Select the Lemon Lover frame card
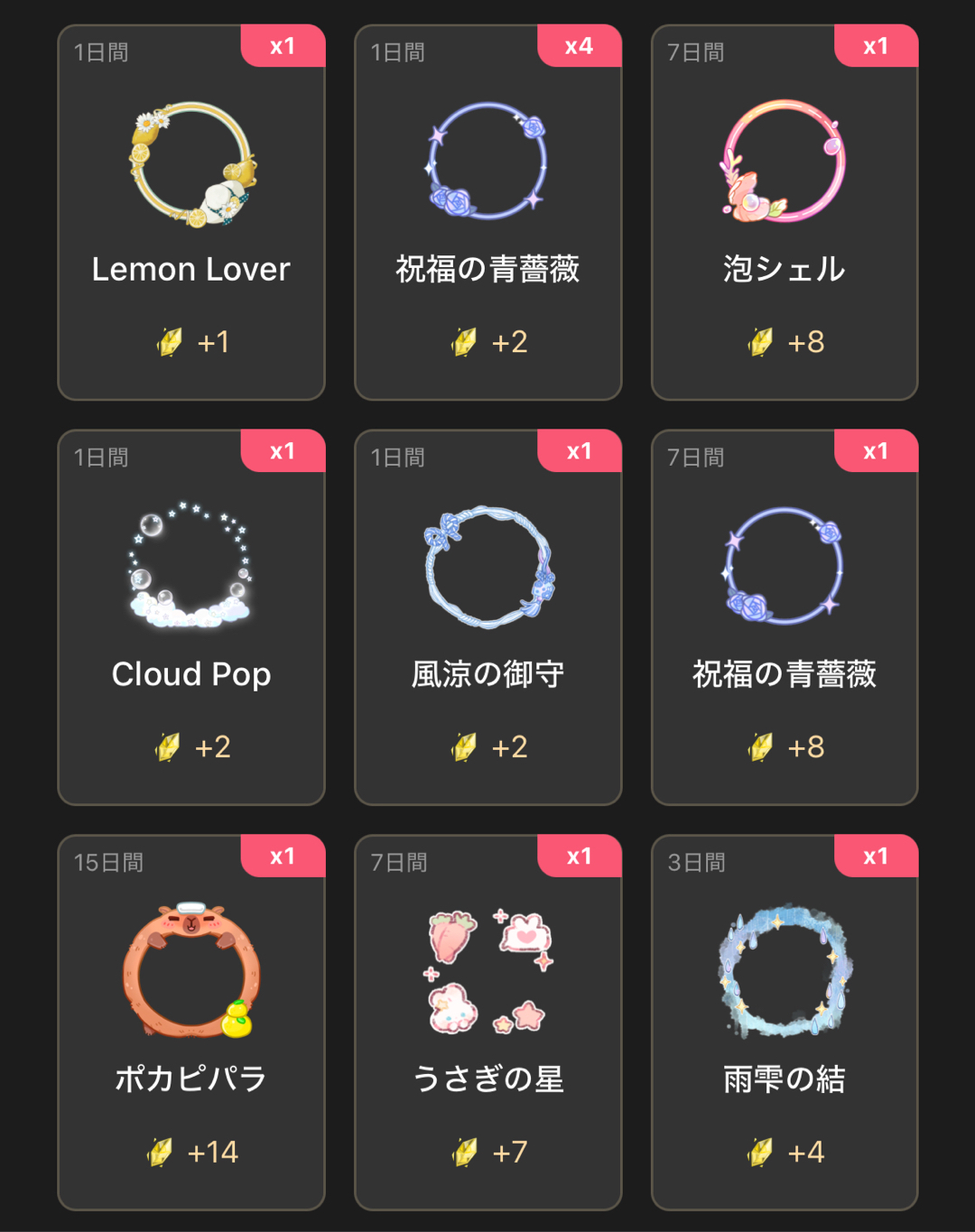The image size is (975, 1232). [191, 213]
